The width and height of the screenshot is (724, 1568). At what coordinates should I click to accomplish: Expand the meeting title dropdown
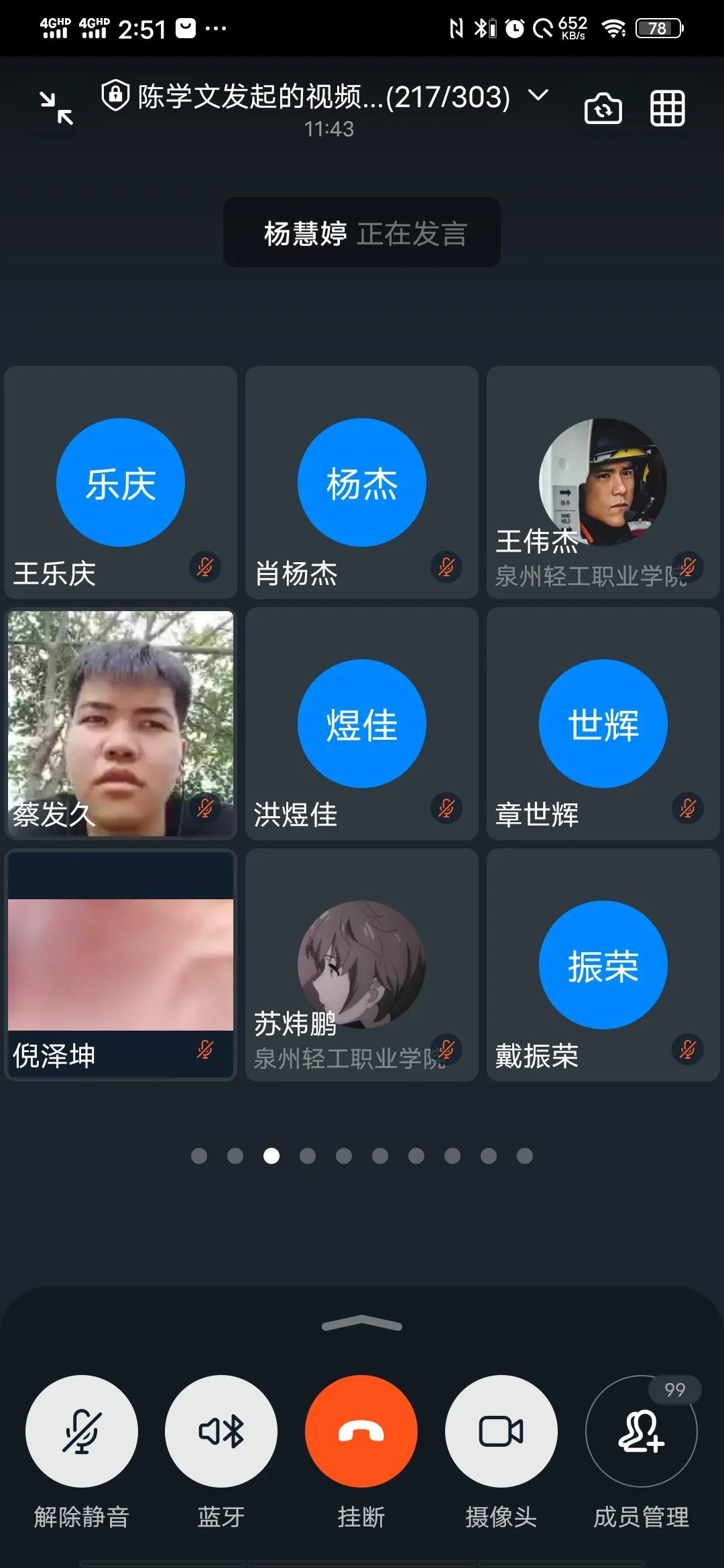point(538,96)
